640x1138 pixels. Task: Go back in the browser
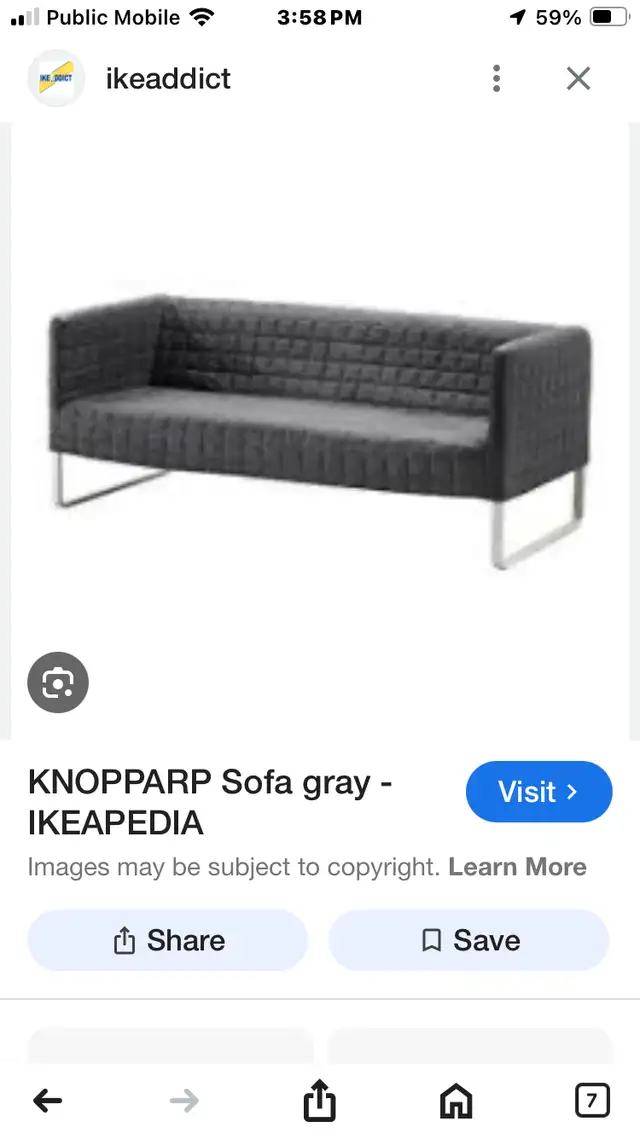coord(48,1101)
